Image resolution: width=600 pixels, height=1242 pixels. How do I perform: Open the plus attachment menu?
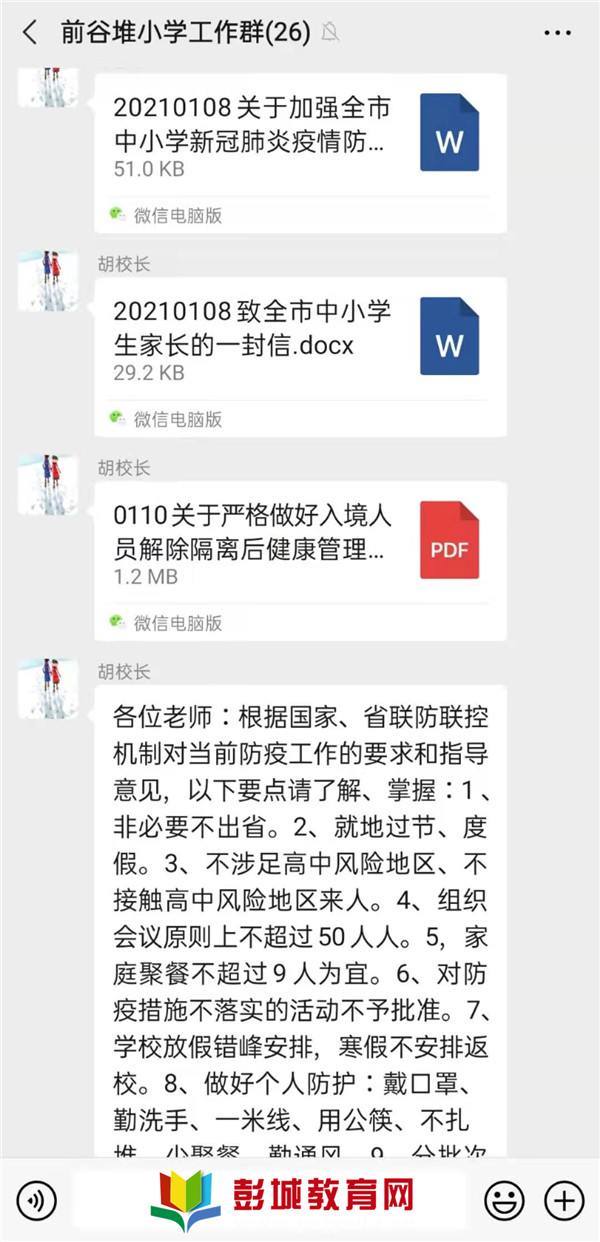tap(564, 1198)
